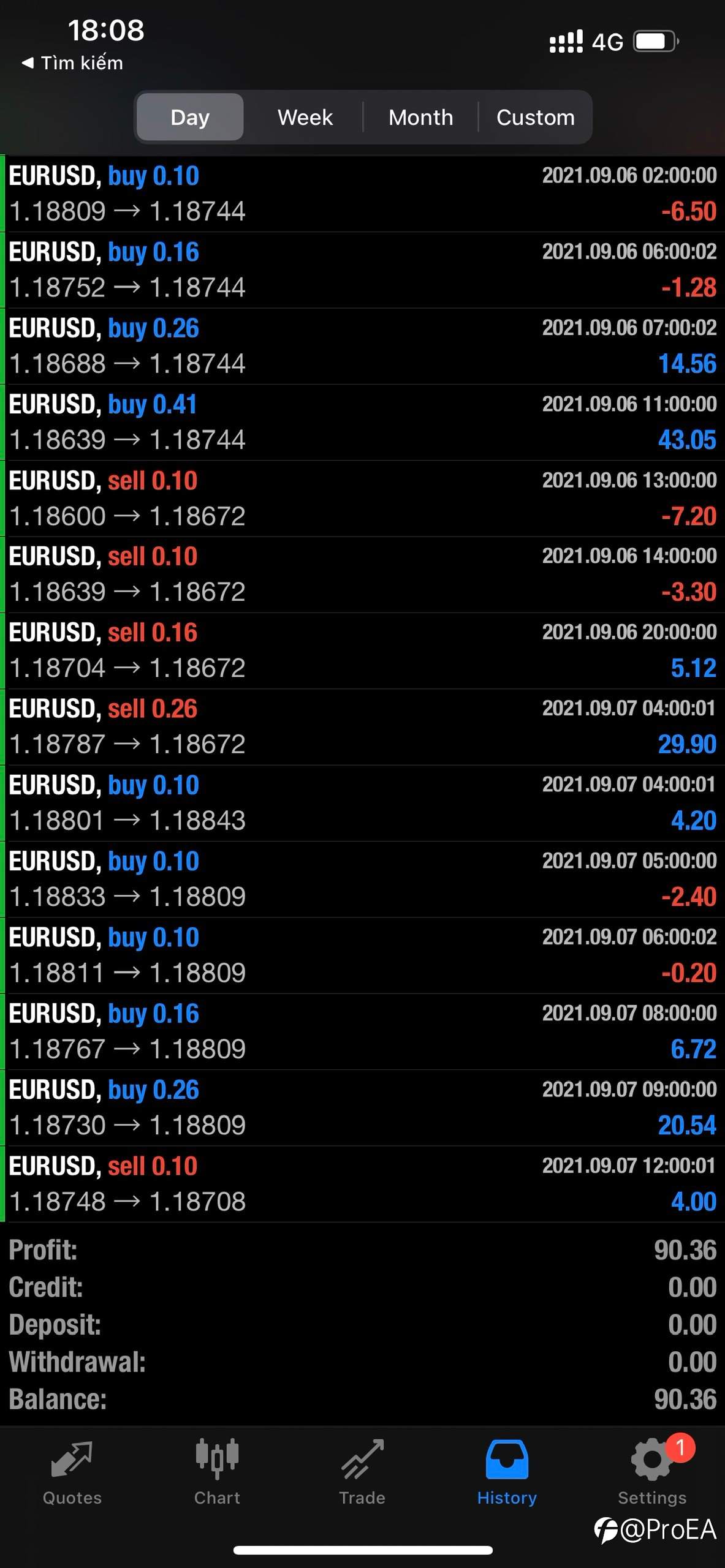Expand the trade with -7.20 loss
This screenshot has height=1568, width=725.
point(362,498)
